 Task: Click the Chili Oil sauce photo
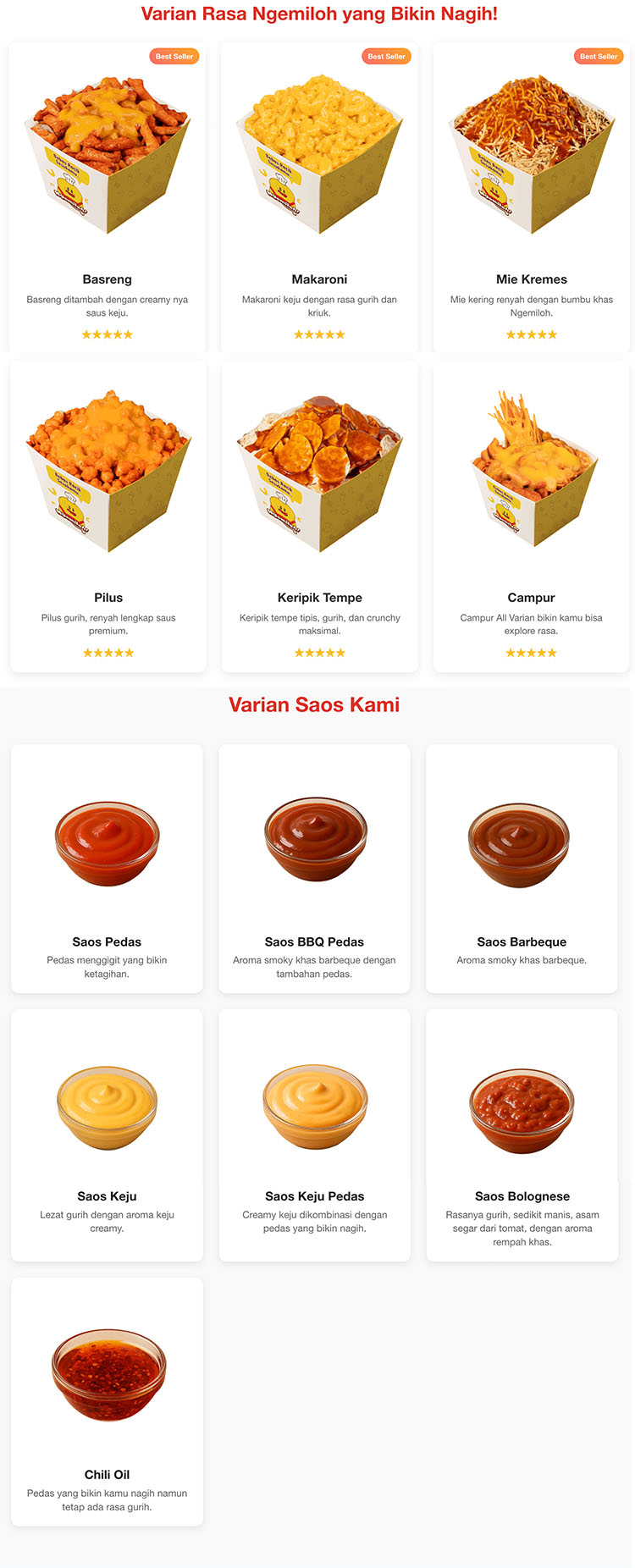pos(108,1374)
